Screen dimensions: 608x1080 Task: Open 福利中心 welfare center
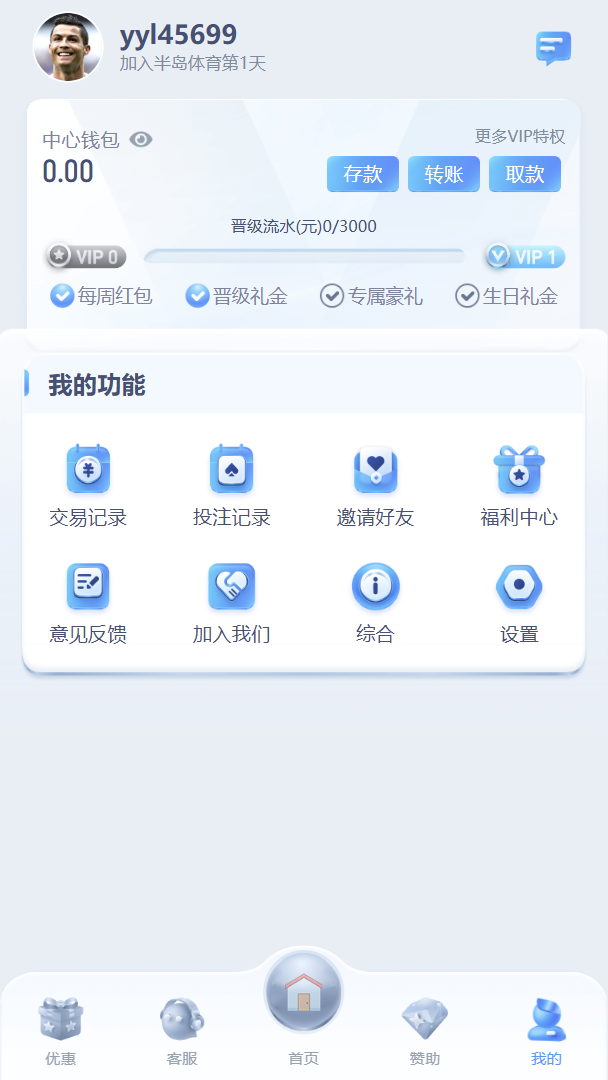click(519, 486)
